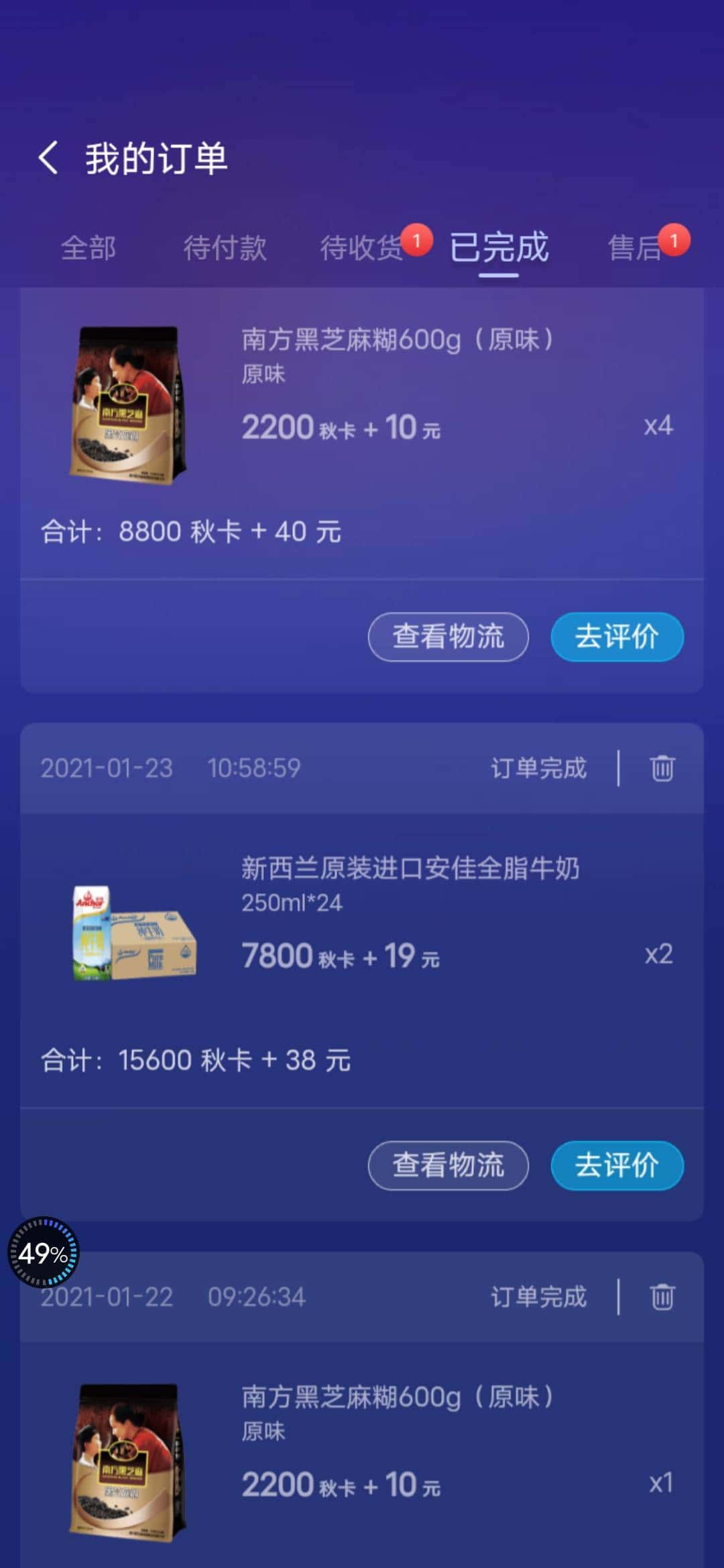Screen dimensions: 724x1568
Task: Switch to the 全部 orders tab
Action: 89,248
